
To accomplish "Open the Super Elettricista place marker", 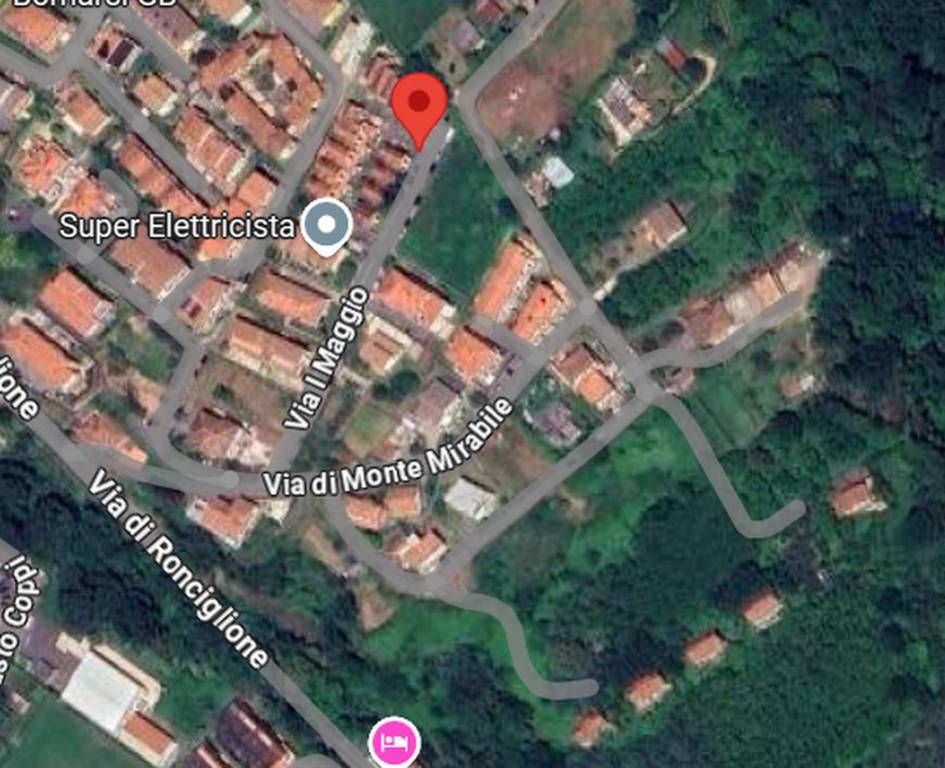I will [327, 225].
